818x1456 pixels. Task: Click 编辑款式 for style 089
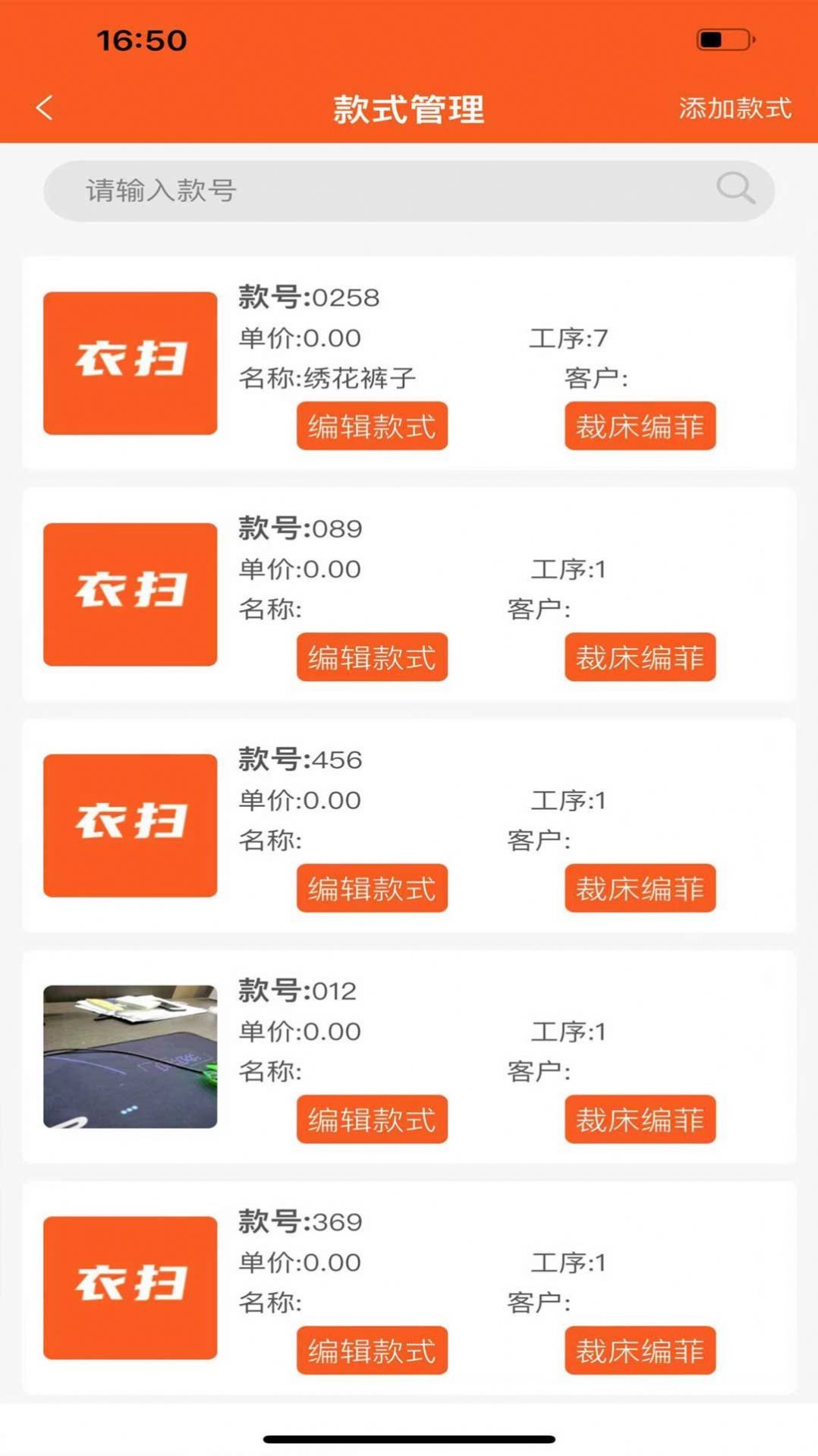click(371, 657)
